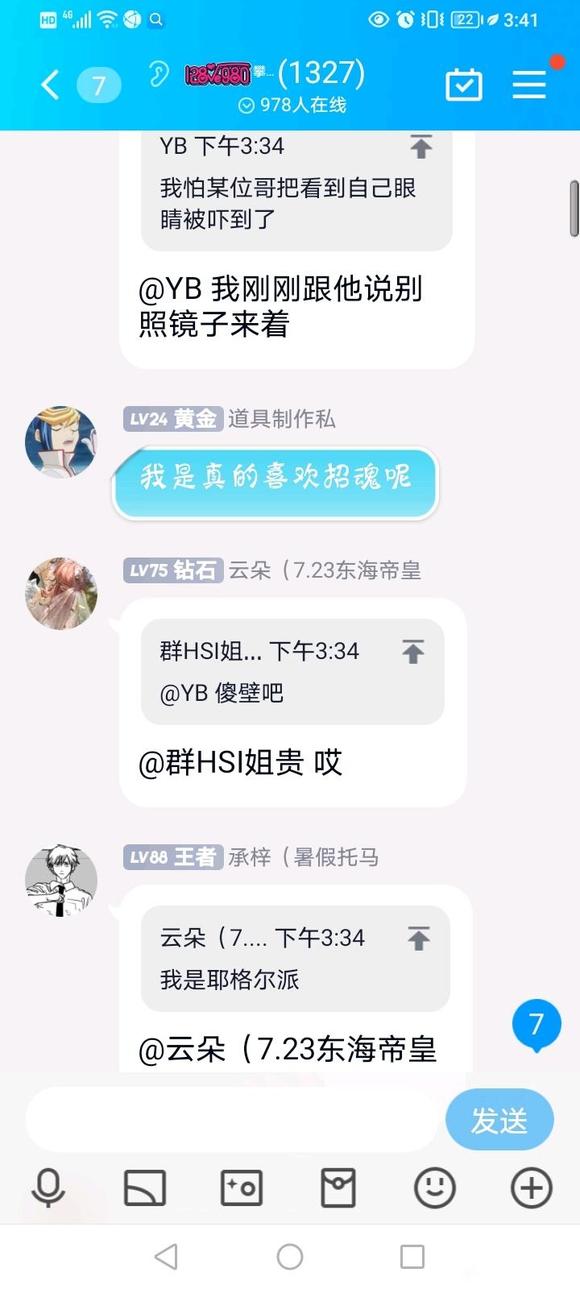
Task: Focus the message input field
Action: click(231, 1120)
